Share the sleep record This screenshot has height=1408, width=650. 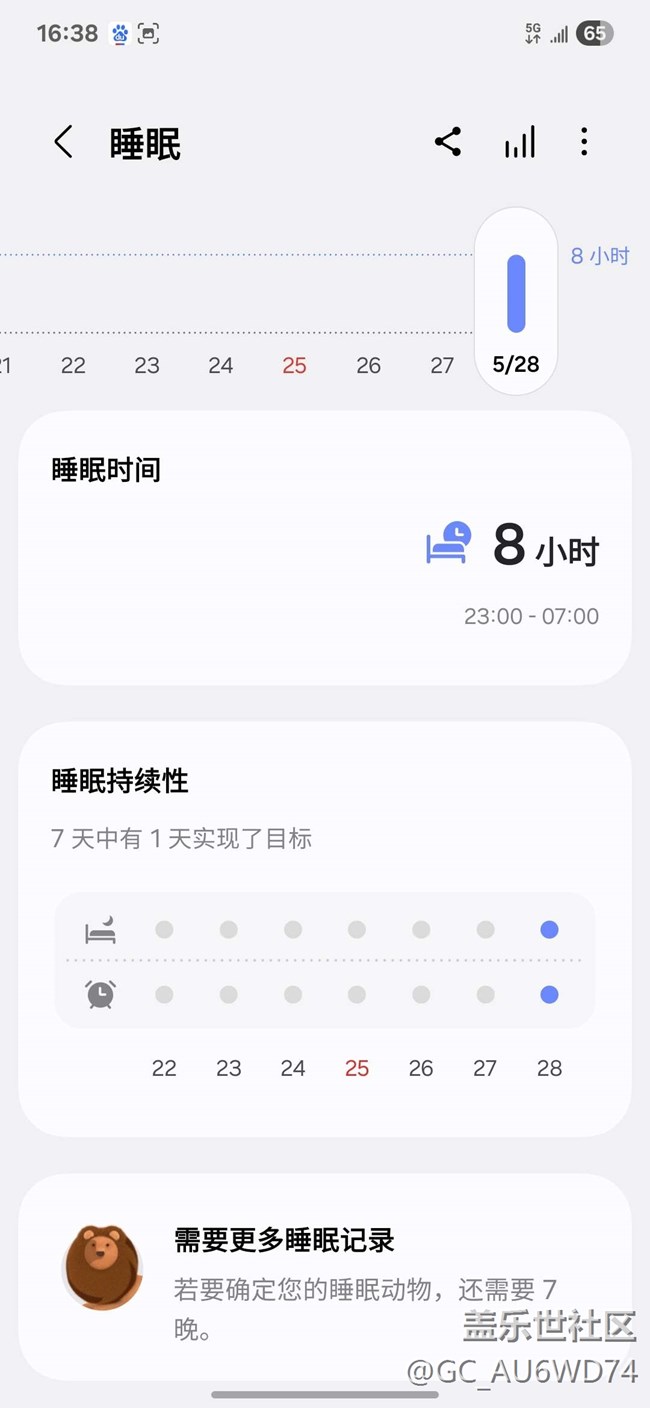tap(448, 142)
